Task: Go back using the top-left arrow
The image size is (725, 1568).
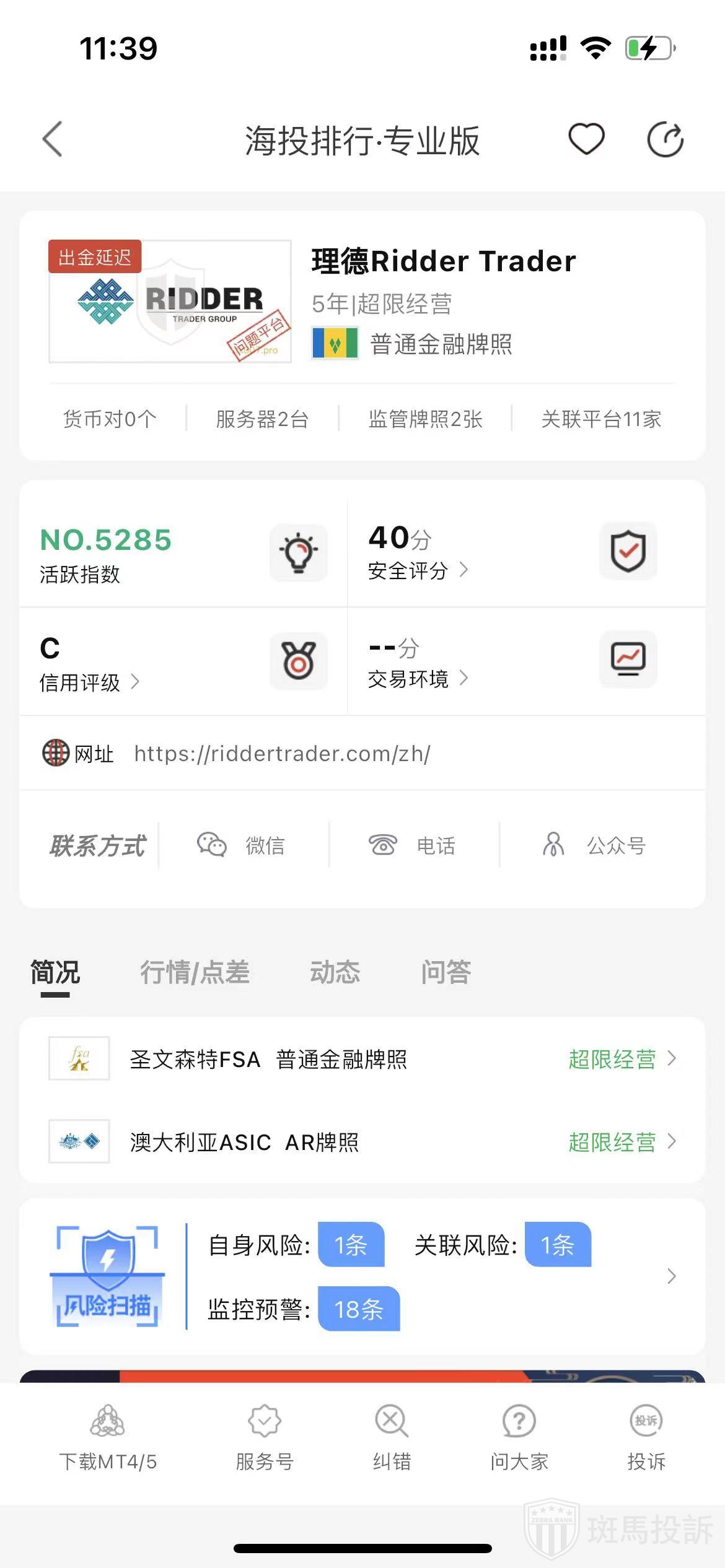Action: coord(53,139)
